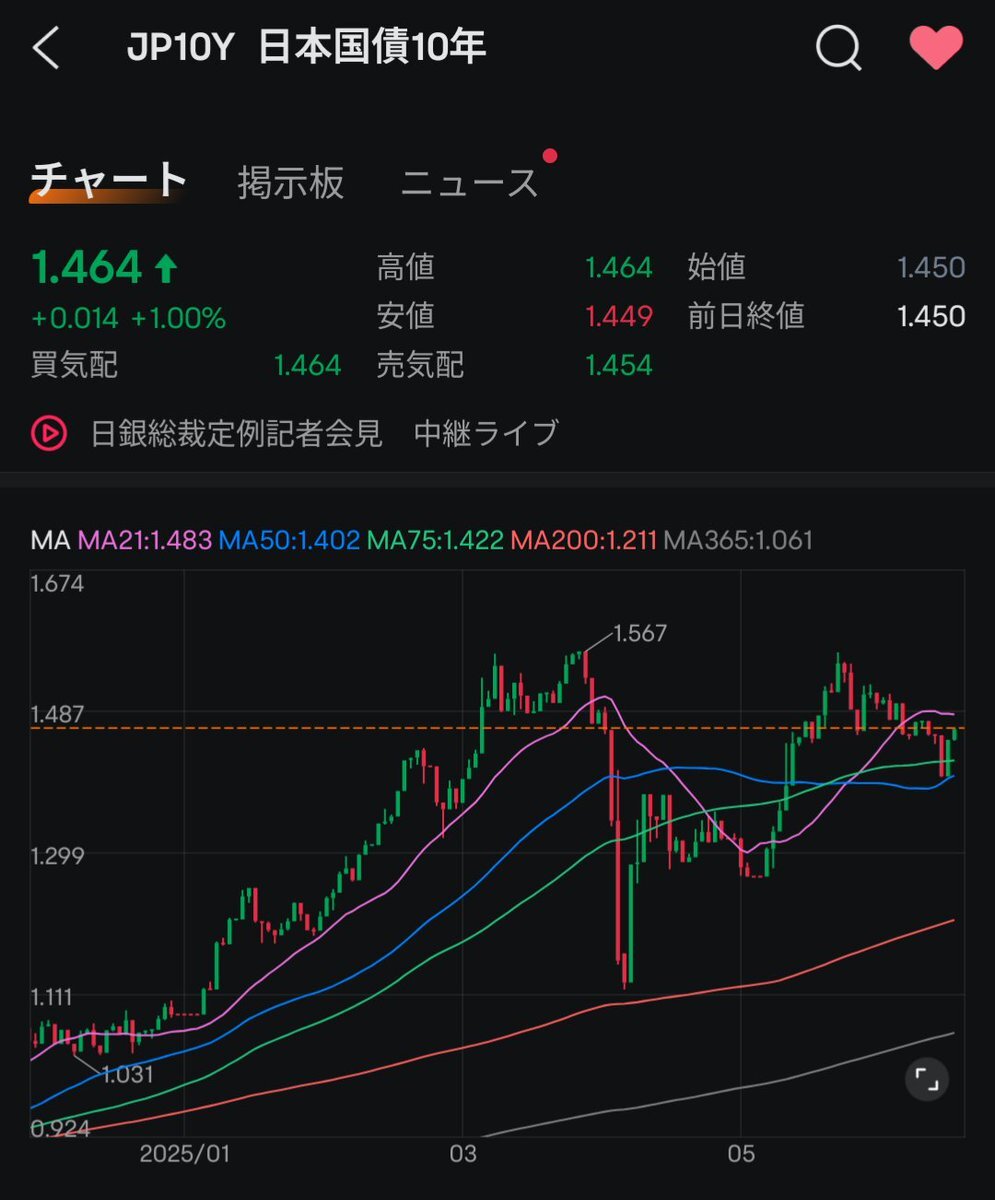Open search with the magnifier icon

click(838, 47)
